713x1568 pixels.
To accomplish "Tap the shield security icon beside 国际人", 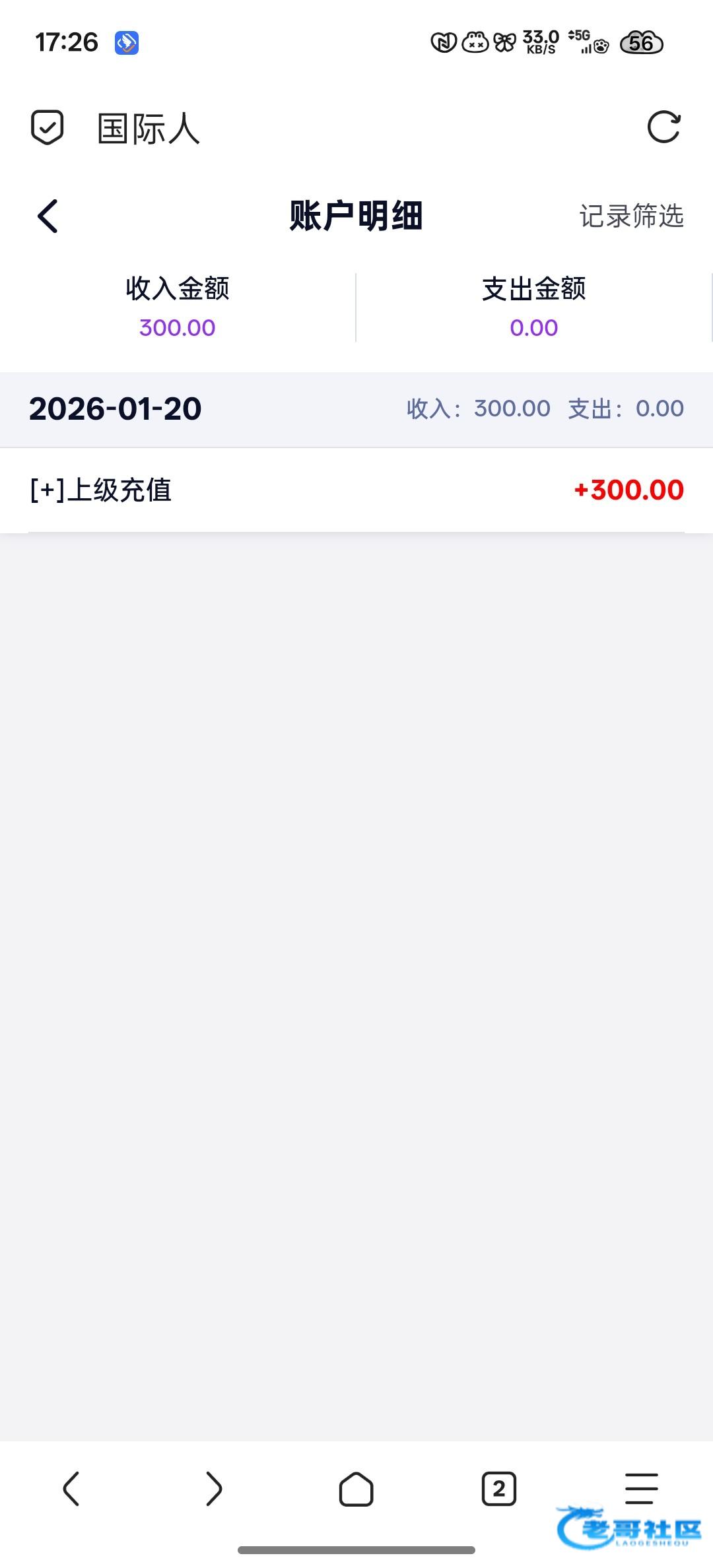I will pos(48,127).
